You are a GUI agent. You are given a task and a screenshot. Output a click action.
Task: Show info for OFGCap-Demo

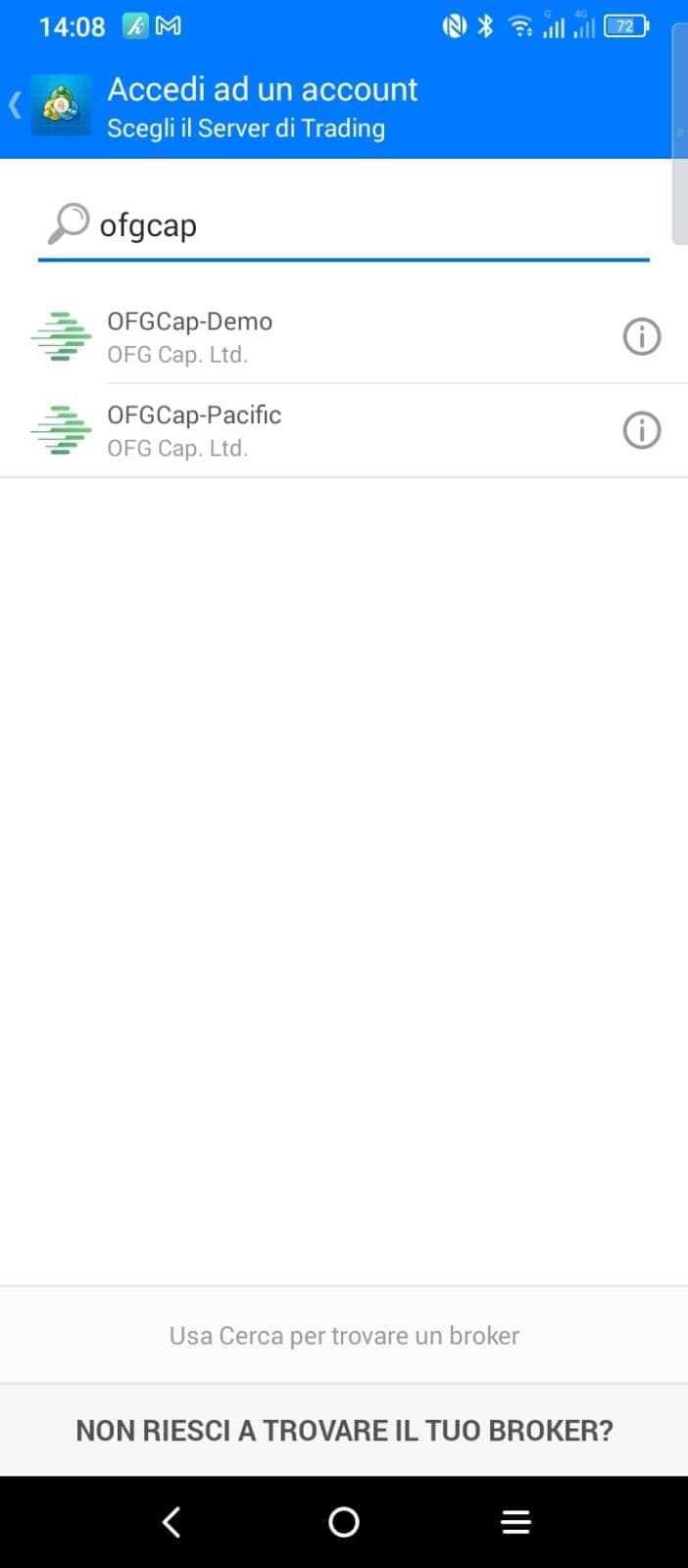pos(642,337)
